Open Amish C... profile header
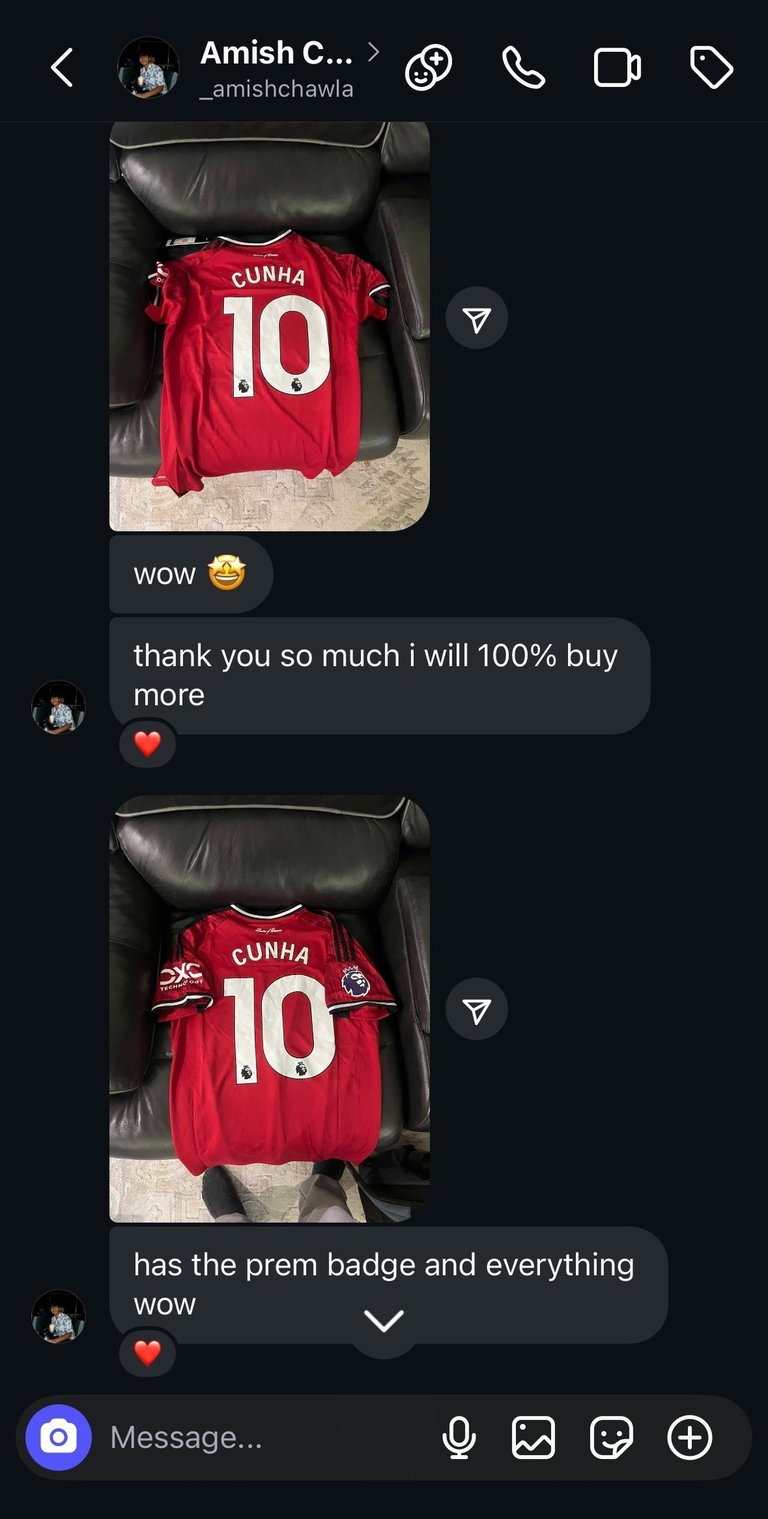Image resolution: width=768 pixels, height=1519 pixels. 275,68
